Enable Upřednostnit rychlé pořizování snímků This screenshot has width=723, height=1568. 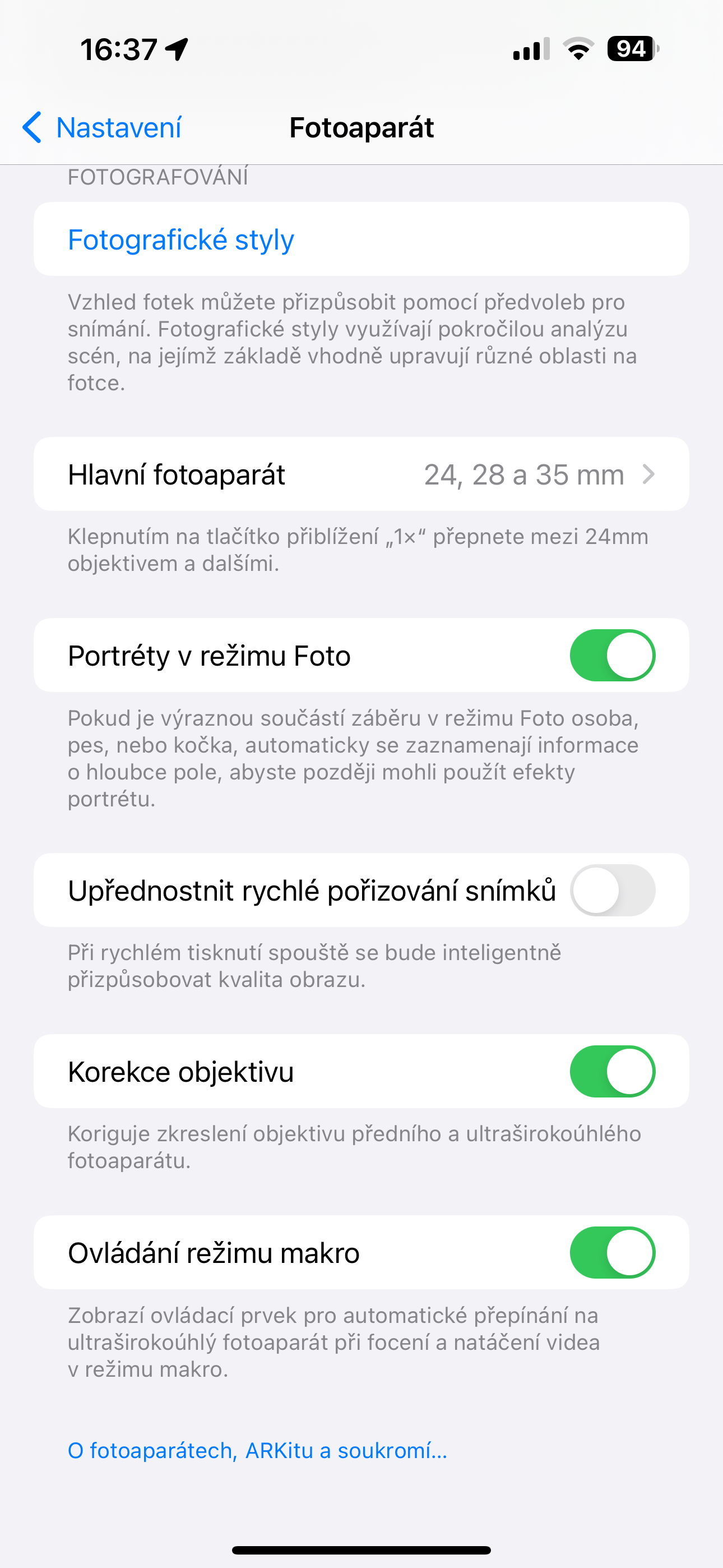pos(611,891)
